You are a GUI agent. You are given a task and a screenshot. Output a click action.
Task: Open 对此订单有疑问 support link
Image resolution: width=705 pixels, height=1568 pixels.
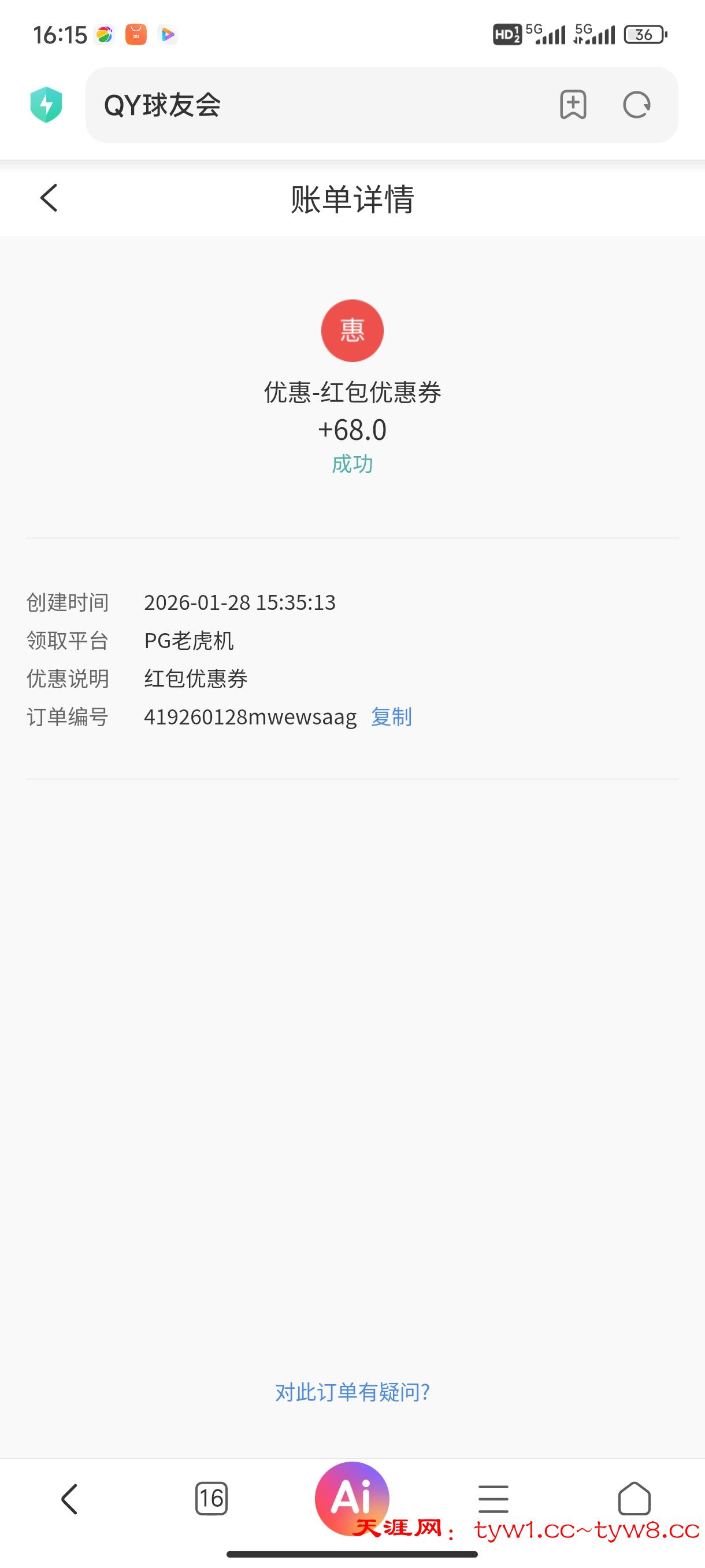click(352, 1391)
